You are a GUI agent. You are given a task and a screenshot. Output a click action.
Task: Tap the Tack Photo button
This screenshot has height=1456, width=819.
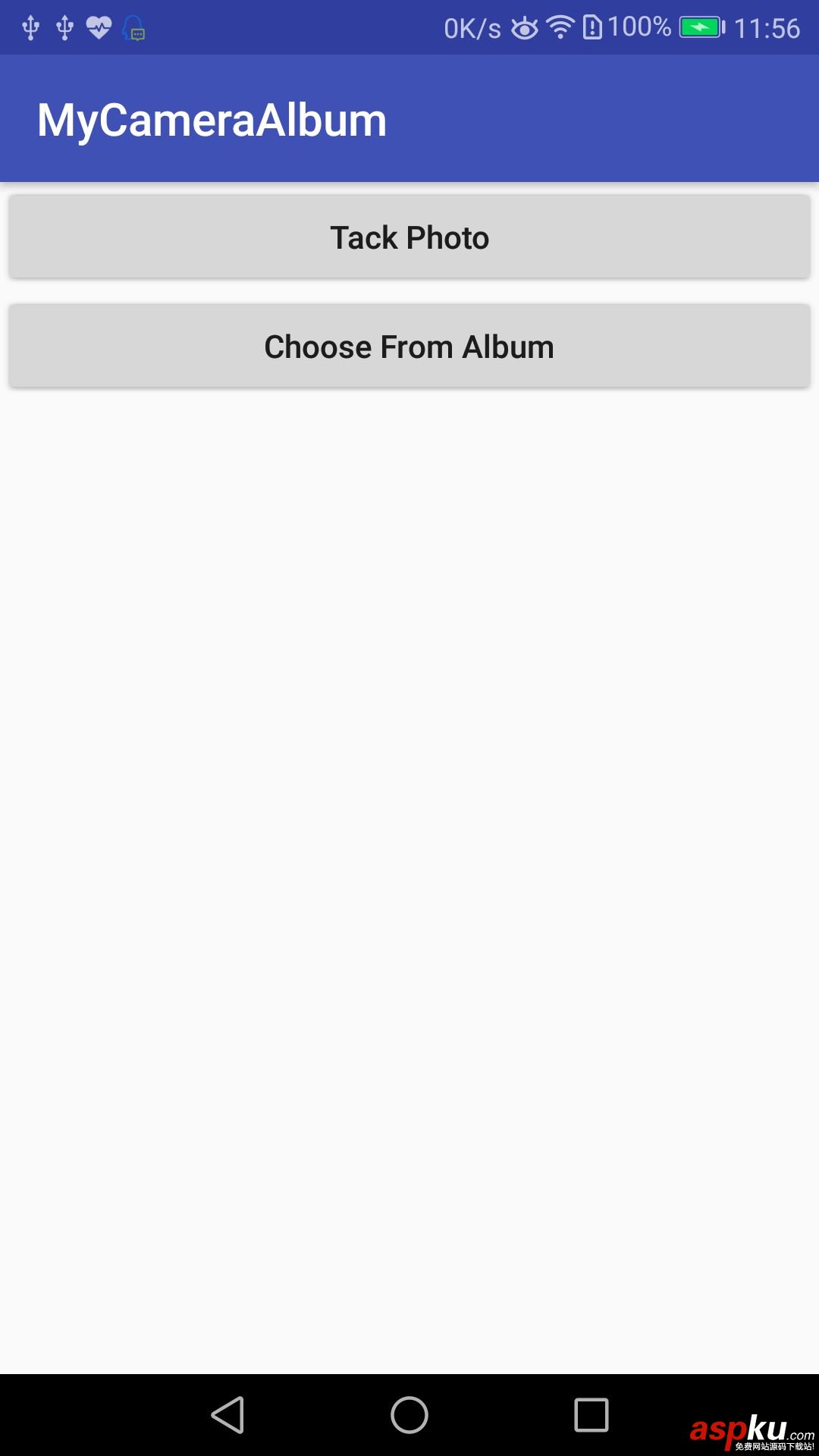[x=409, y=237]
